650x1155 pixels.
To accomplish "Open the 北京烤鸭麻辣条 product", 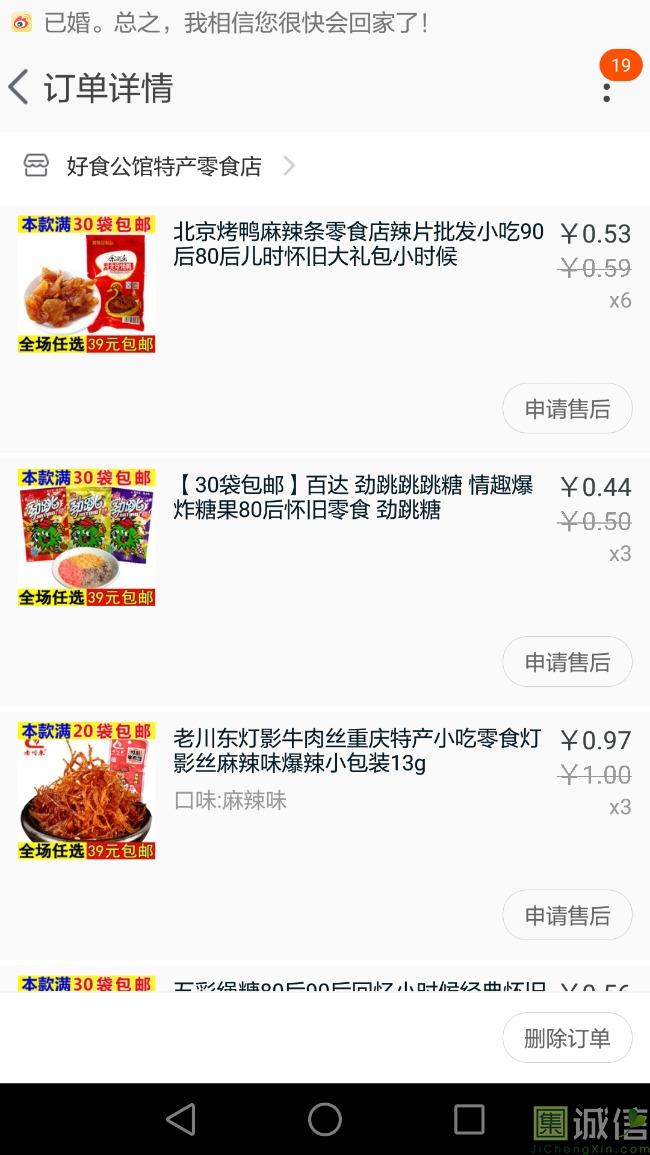I will click(x=358, y=245).
